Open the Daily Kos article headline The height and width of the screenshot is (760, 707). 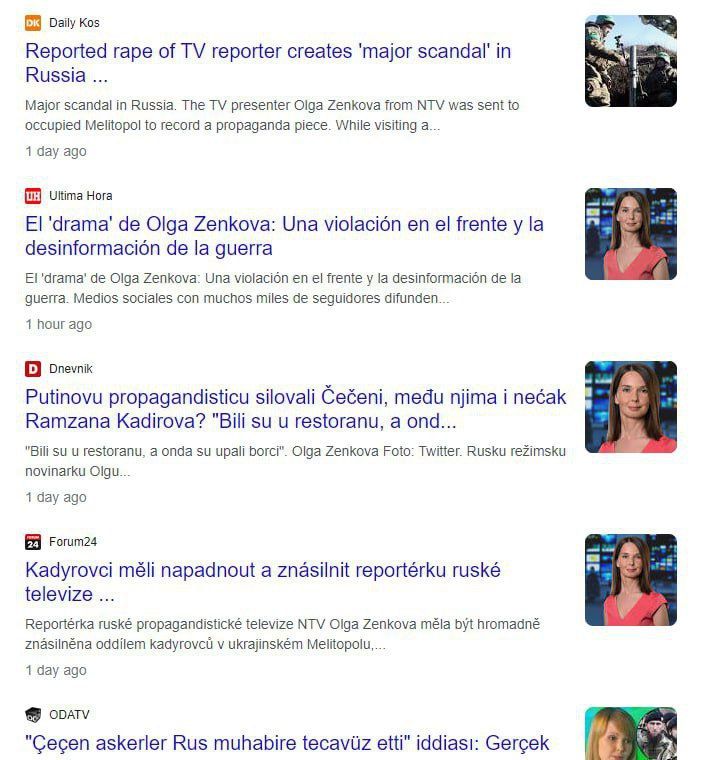click(x=267, y=51)
